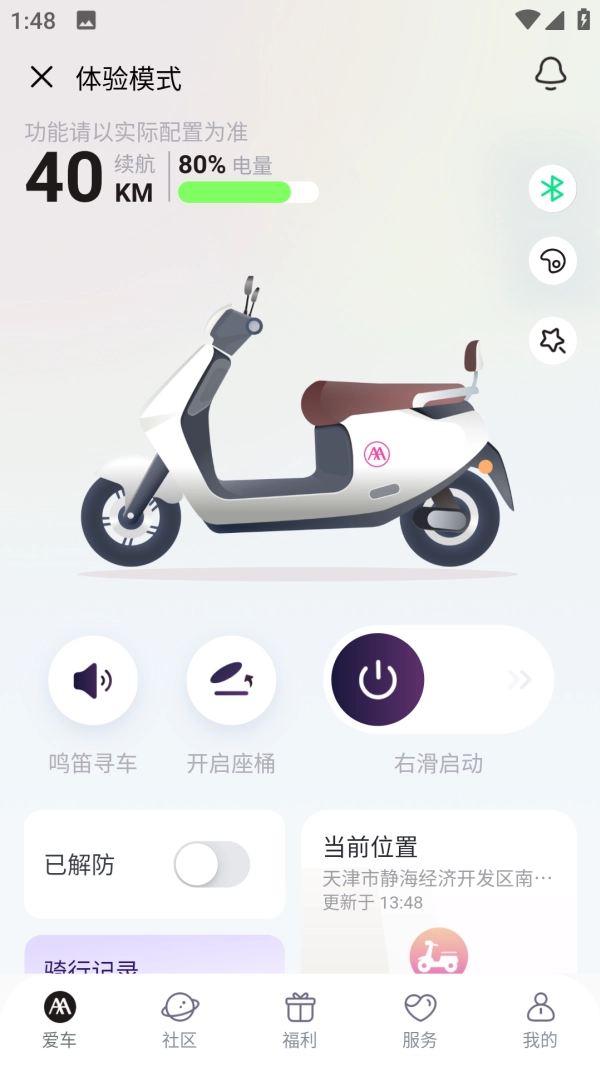This screenshot has height=1067, width=600.
Task: Open the 我的 profile tab
Action: [x=539, y=1019]
